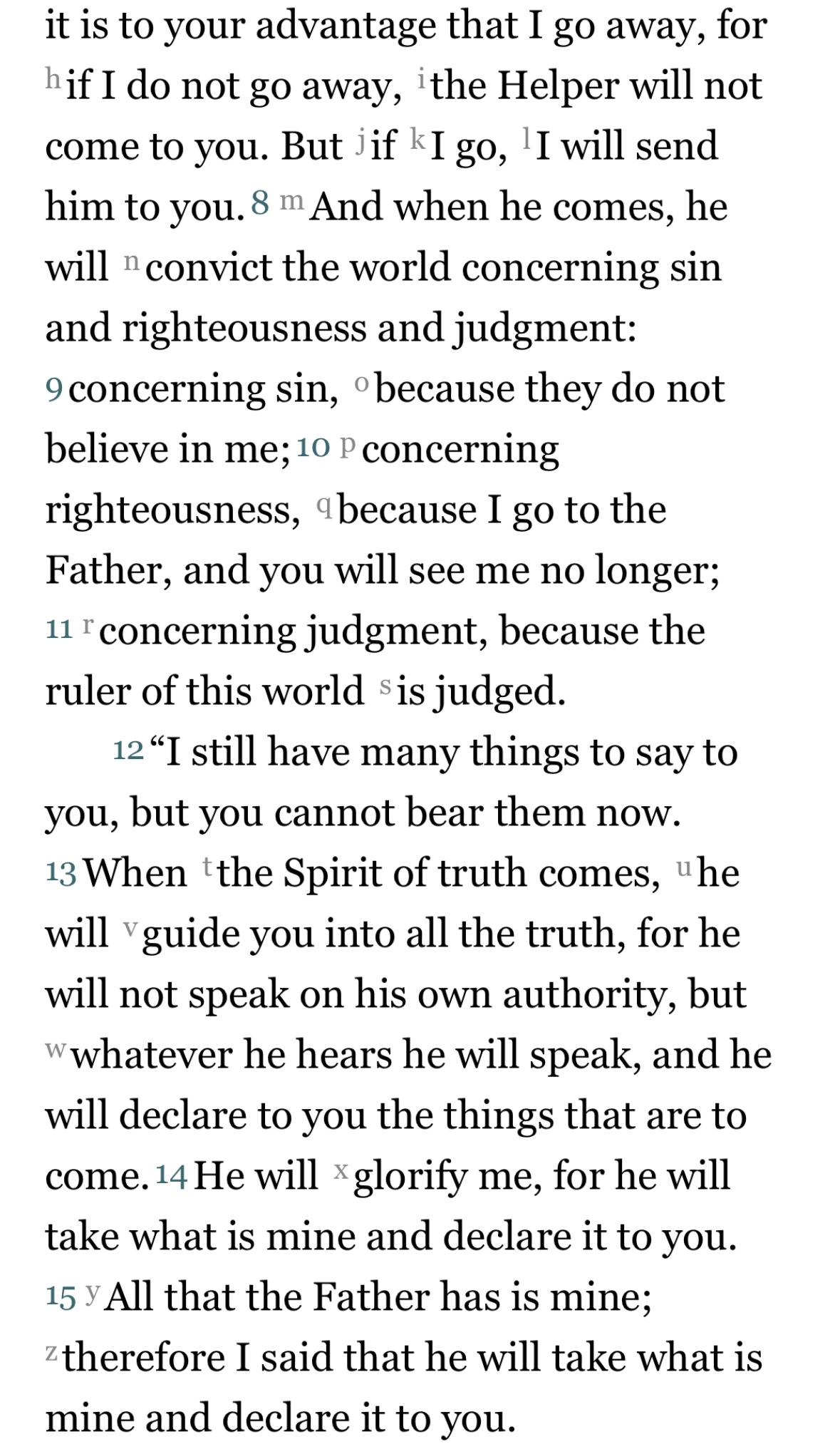This screenshot has width=840, height=1449.
Task: Tap cross-reference k before "I go"
Action: tap(417, 138)
